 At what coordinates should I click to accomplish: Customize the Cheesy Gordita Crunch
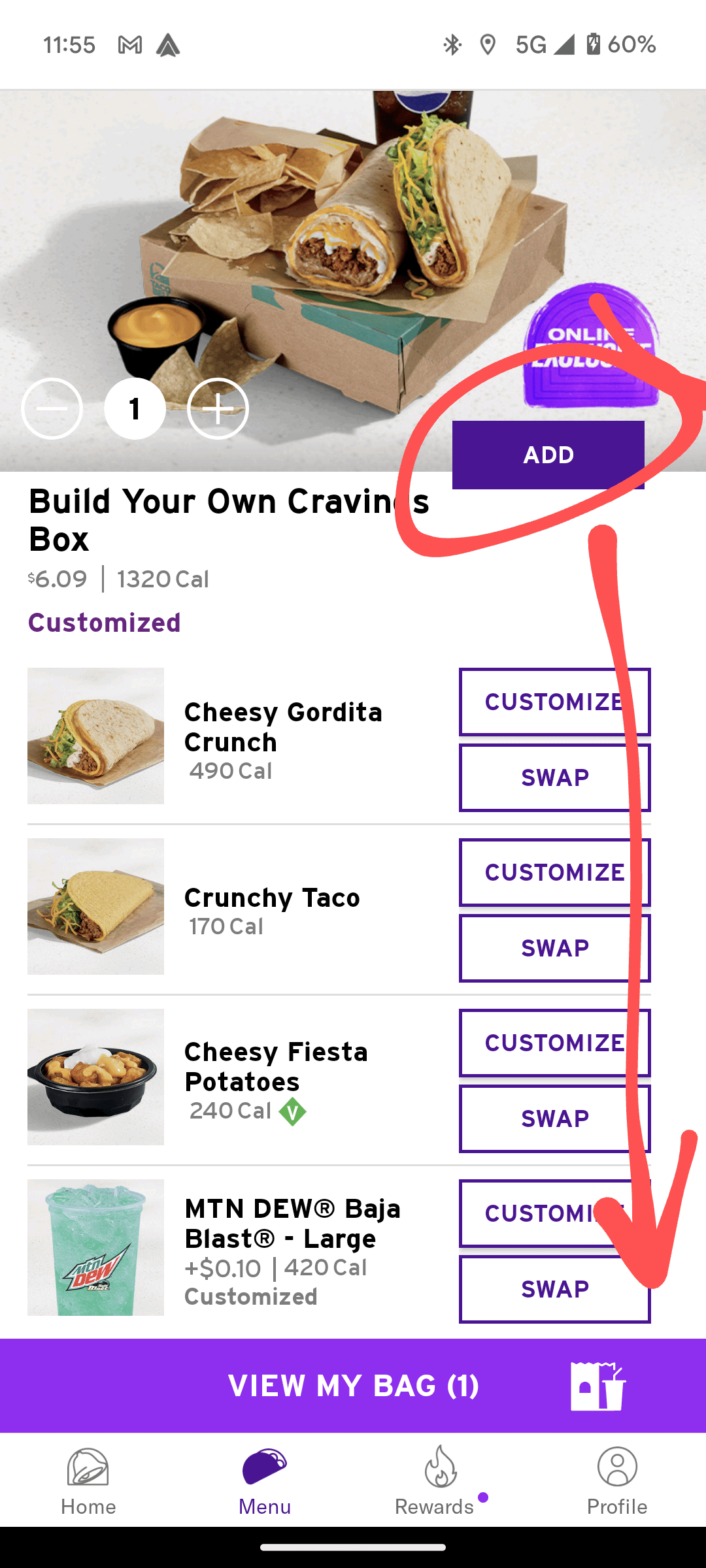point(554,702)
